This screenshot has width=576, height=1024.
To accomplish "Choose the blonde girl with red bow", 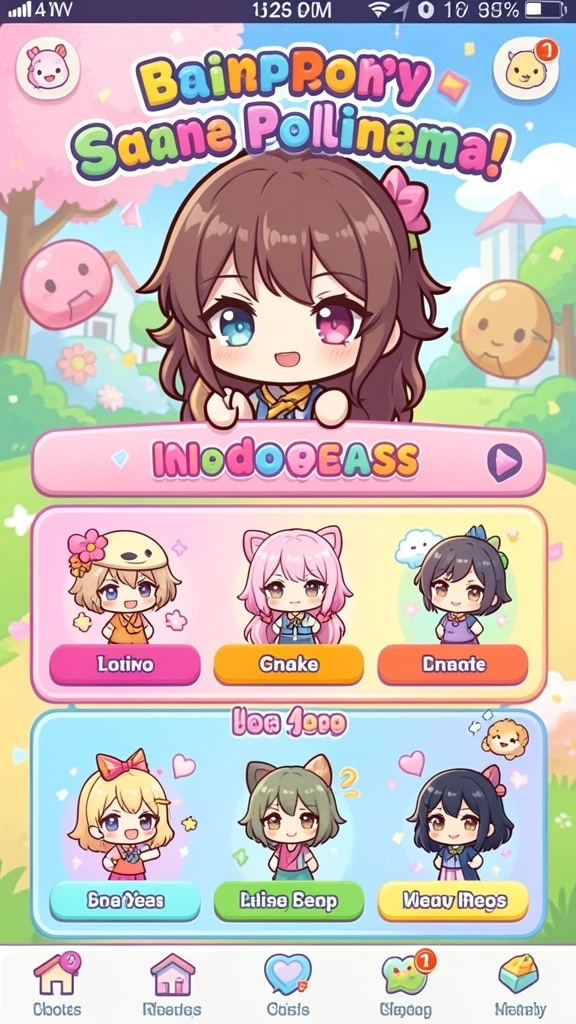I will click(x=121, y=814).
